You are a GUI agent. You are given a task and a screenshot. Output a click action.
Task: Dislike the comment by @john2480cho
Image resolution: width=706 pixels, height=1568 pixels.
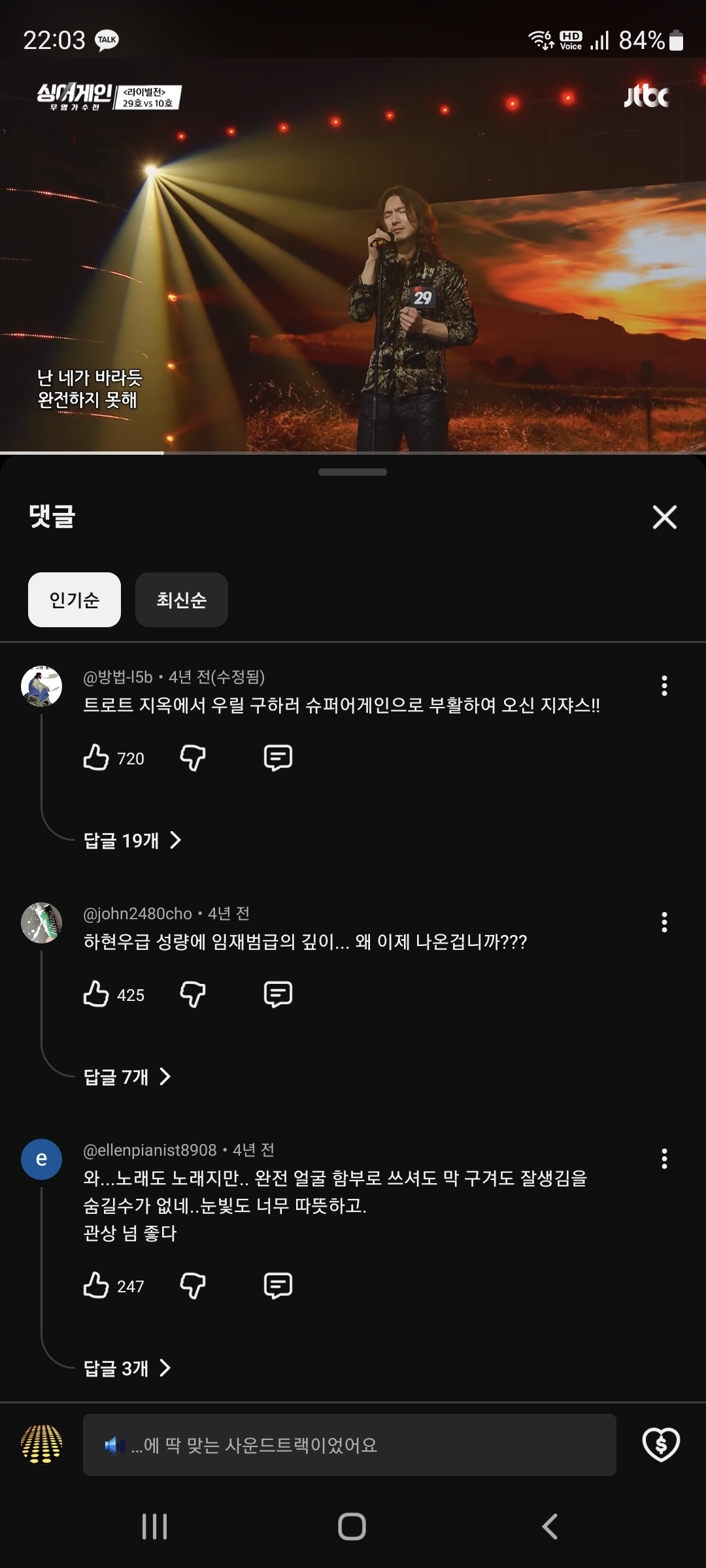tap(193, 994)
